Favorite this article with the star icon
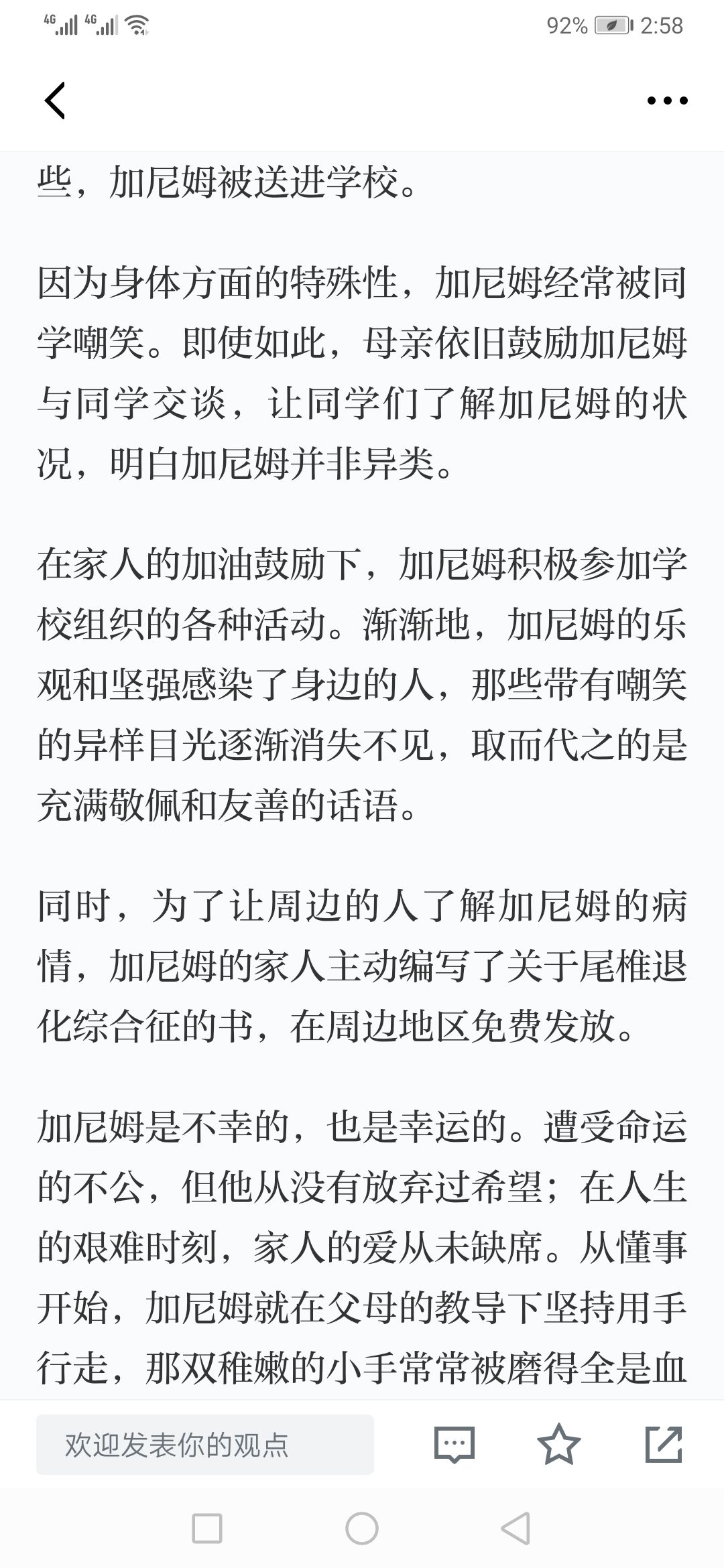 pos(559,1444)
